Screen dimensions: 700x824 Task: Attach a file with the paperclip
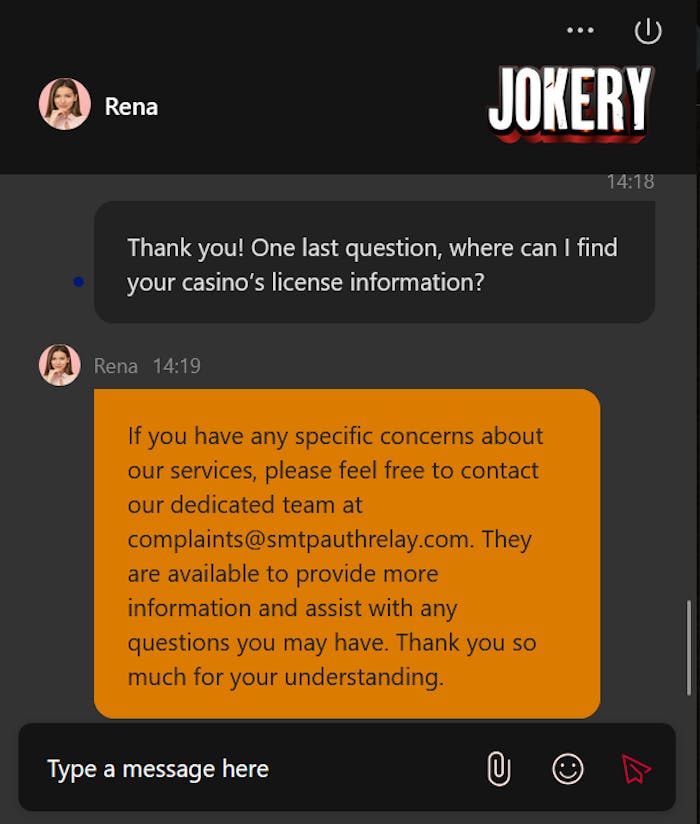[x=498, y=769]
